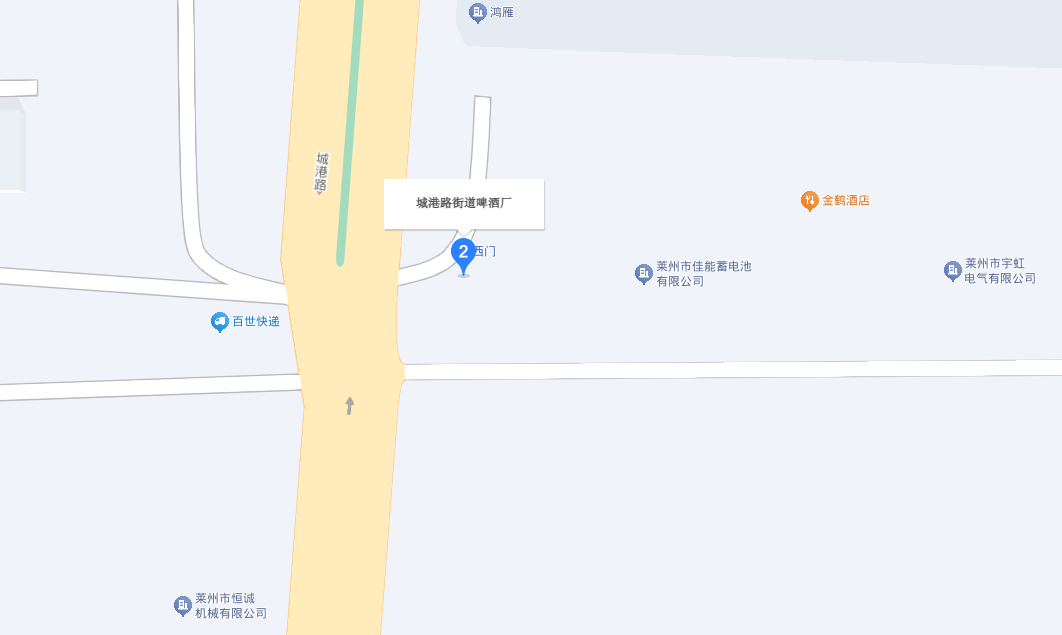Tap the blue marker numbered 2
1062x635 pixels.
463,253
